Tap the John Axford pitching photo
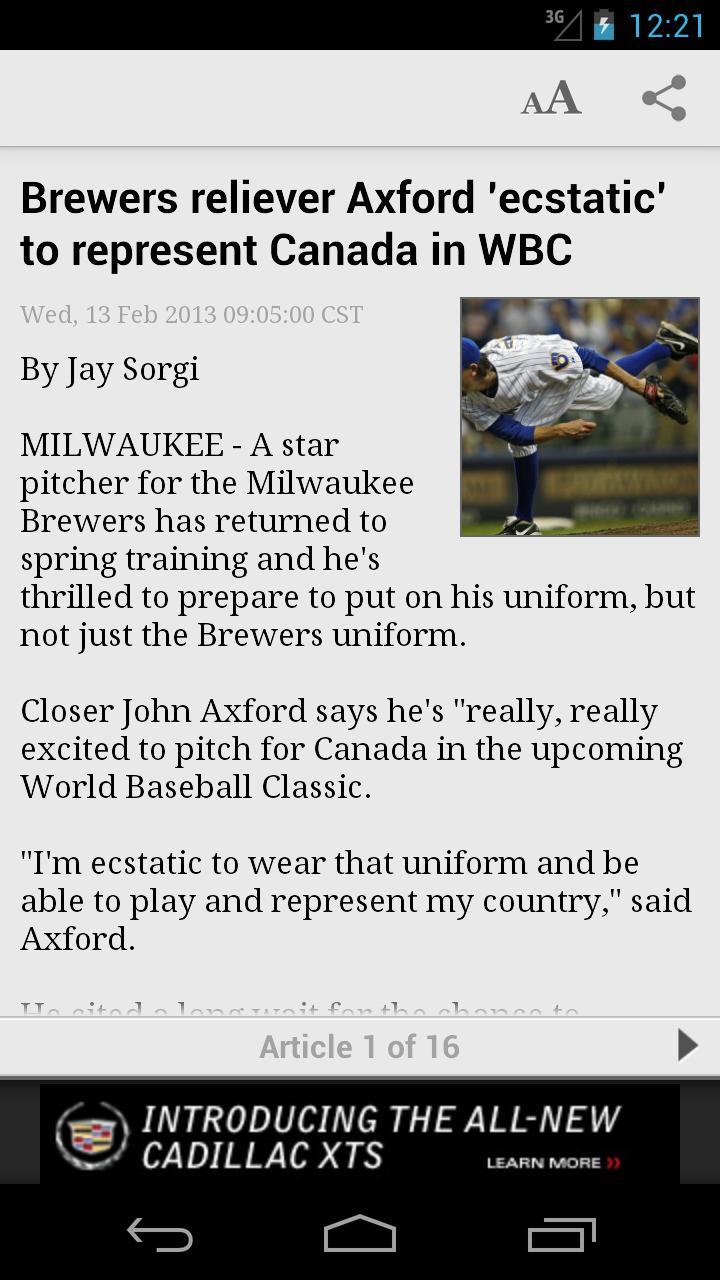The height and width of the screenshot is (1280, 720). (x=579, y=416)
